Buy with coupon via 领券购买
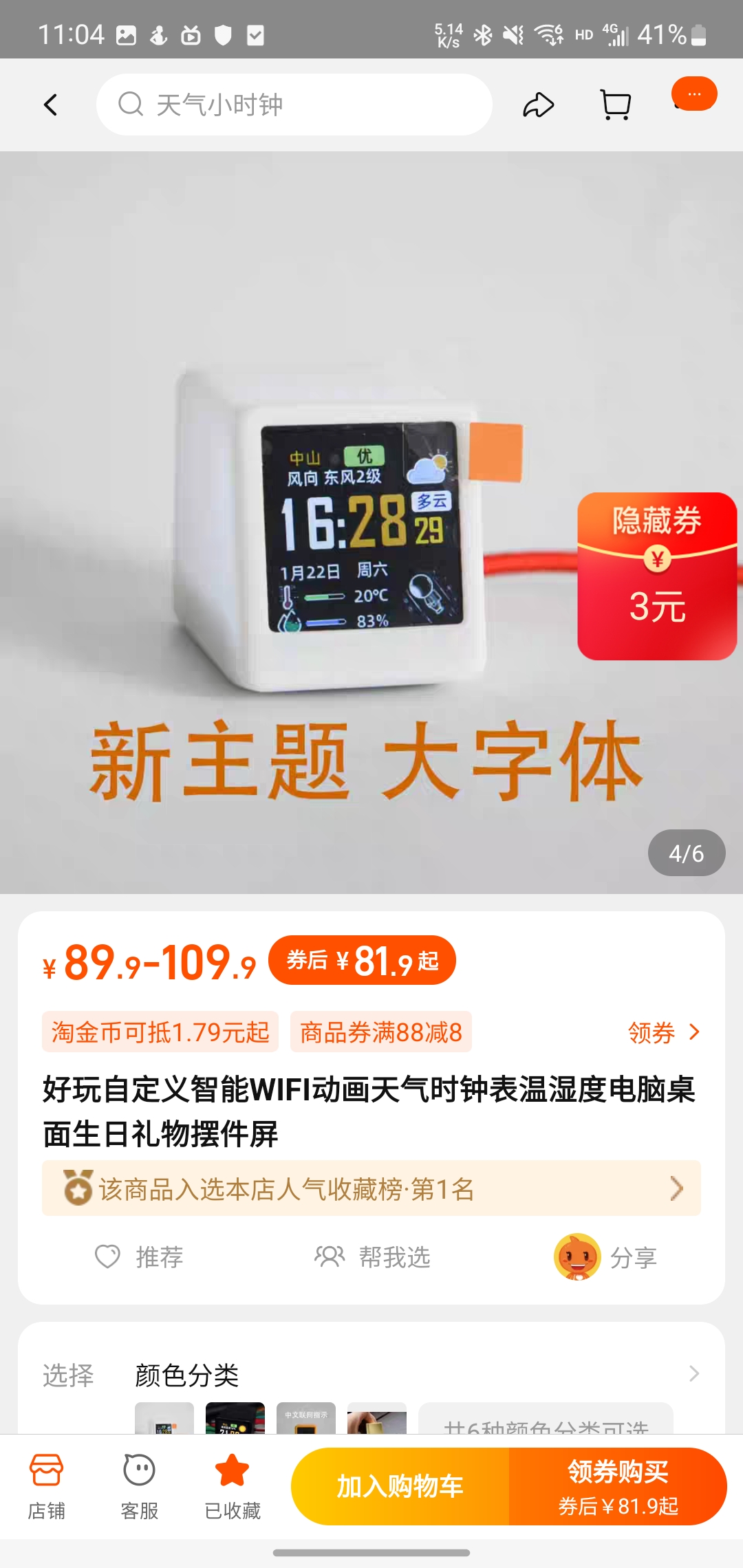 [618, 1486]
